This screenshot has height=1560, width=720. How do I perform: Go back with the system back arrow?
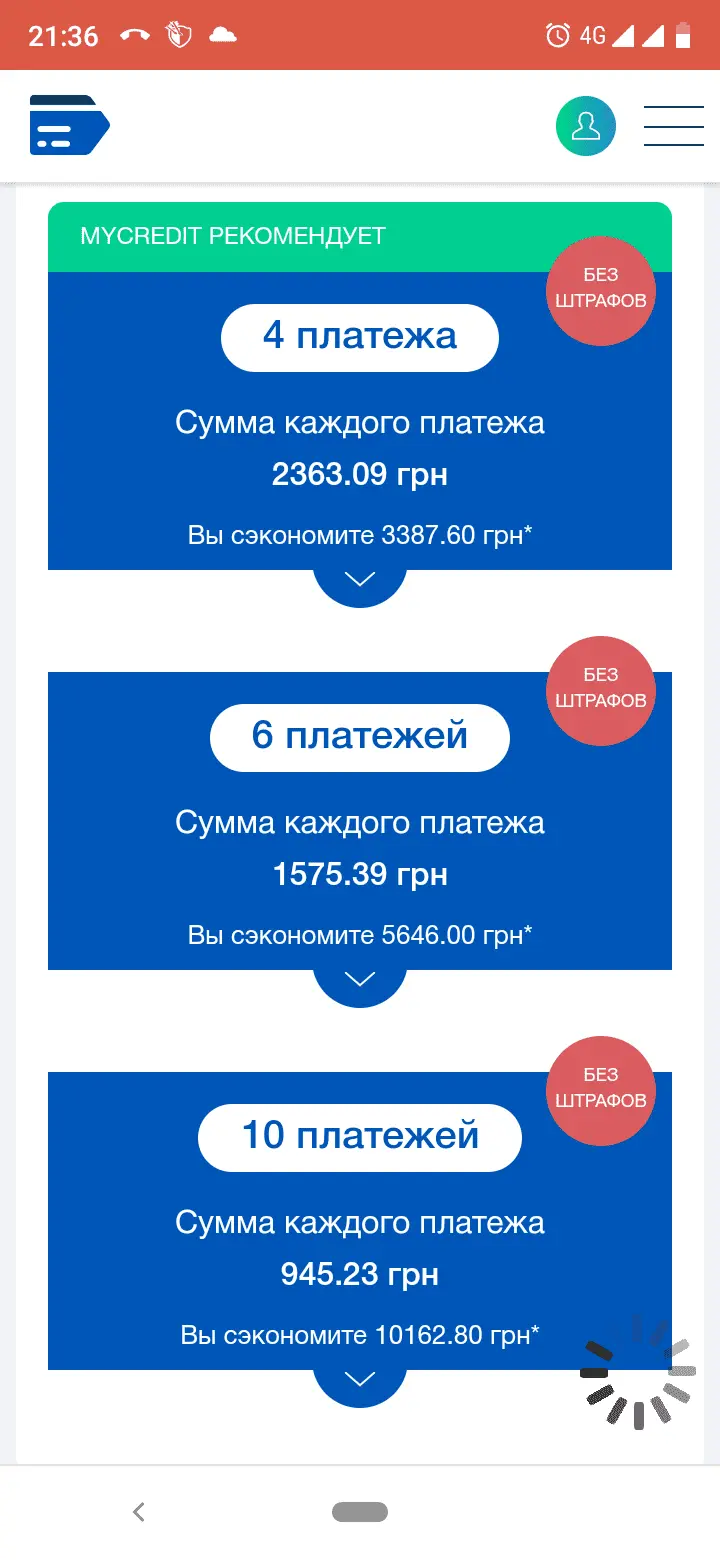(139, 1512)
